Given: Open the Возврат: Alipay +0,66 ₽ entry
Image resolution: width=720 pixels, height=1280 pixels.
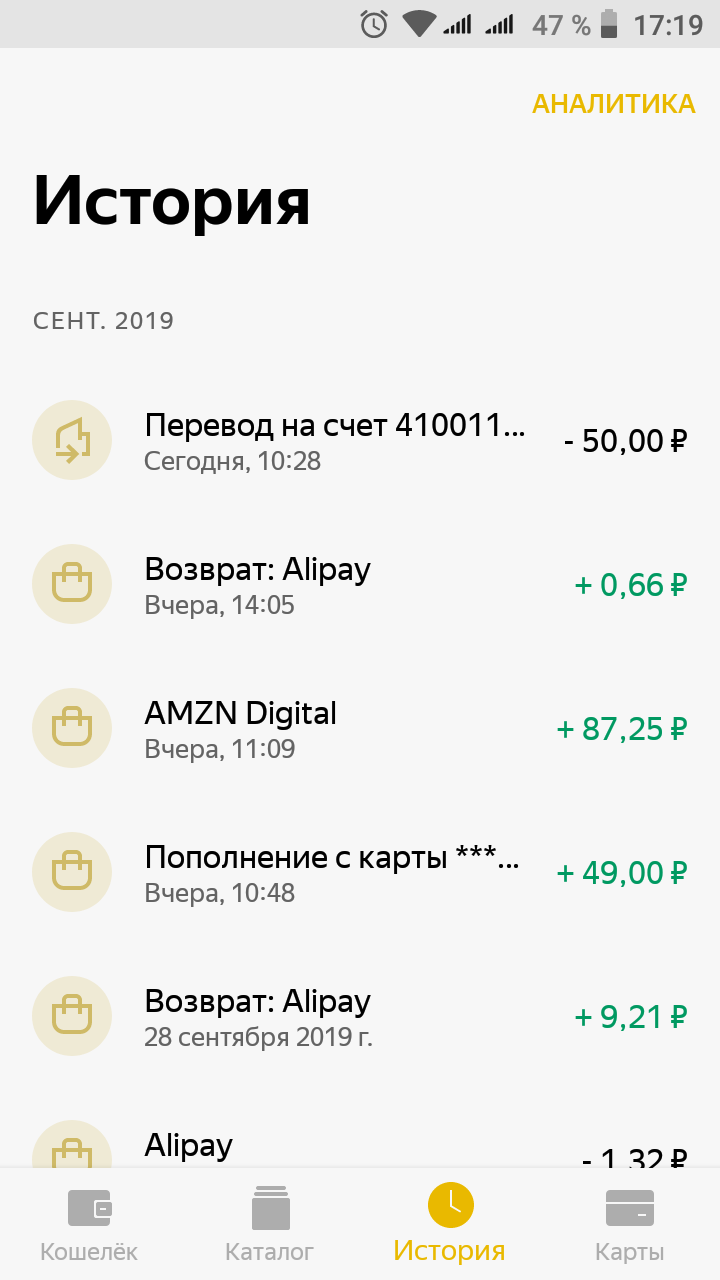Looking at the screenshot, I should point(360,585).
